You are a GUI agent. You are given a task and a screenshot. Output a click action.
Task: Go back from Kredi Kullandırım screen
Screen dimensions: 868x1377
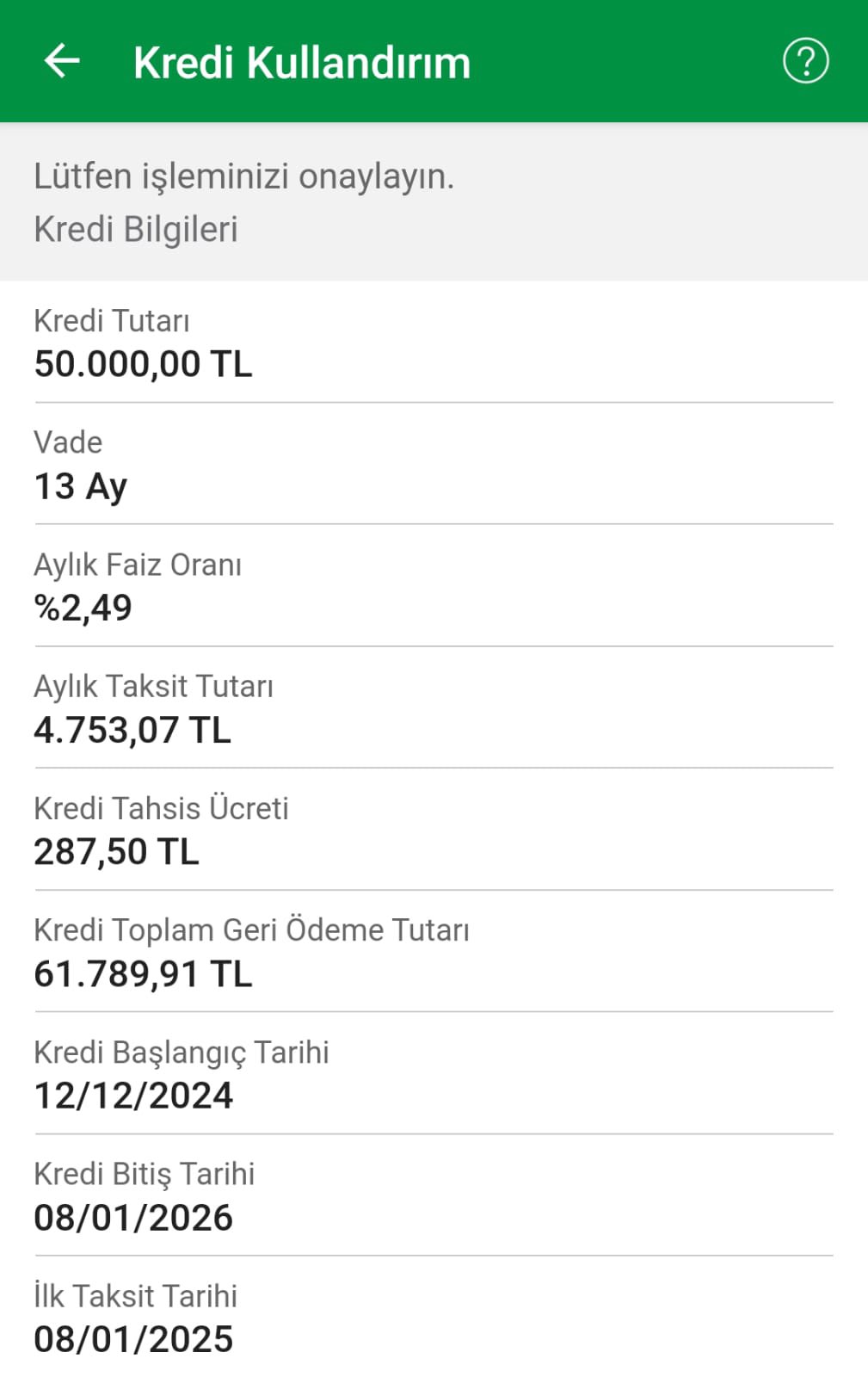pos(62,61)
